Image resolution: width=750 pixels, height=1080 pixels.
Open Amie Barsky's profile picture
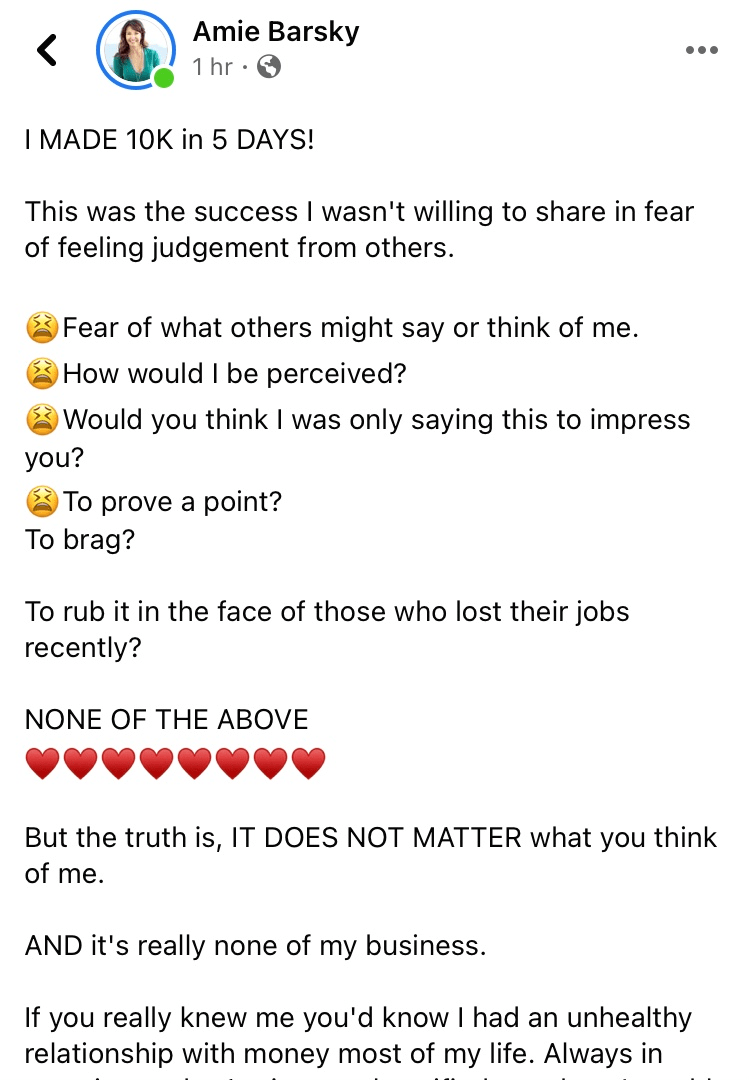[x=136, y=50]
